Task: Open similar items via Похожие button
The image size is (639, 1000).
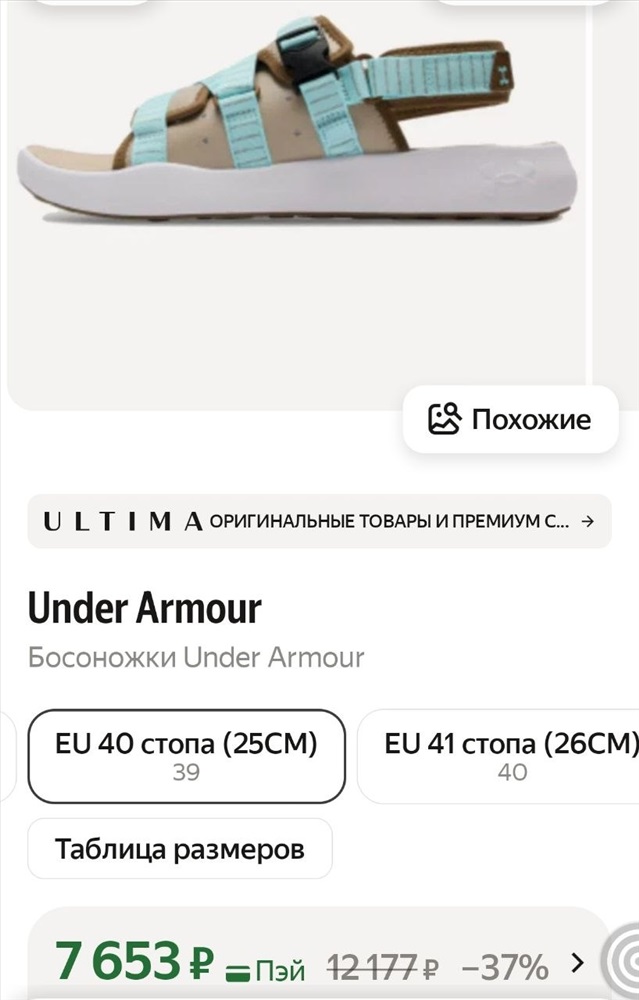Action: click(x=510, y=419)
